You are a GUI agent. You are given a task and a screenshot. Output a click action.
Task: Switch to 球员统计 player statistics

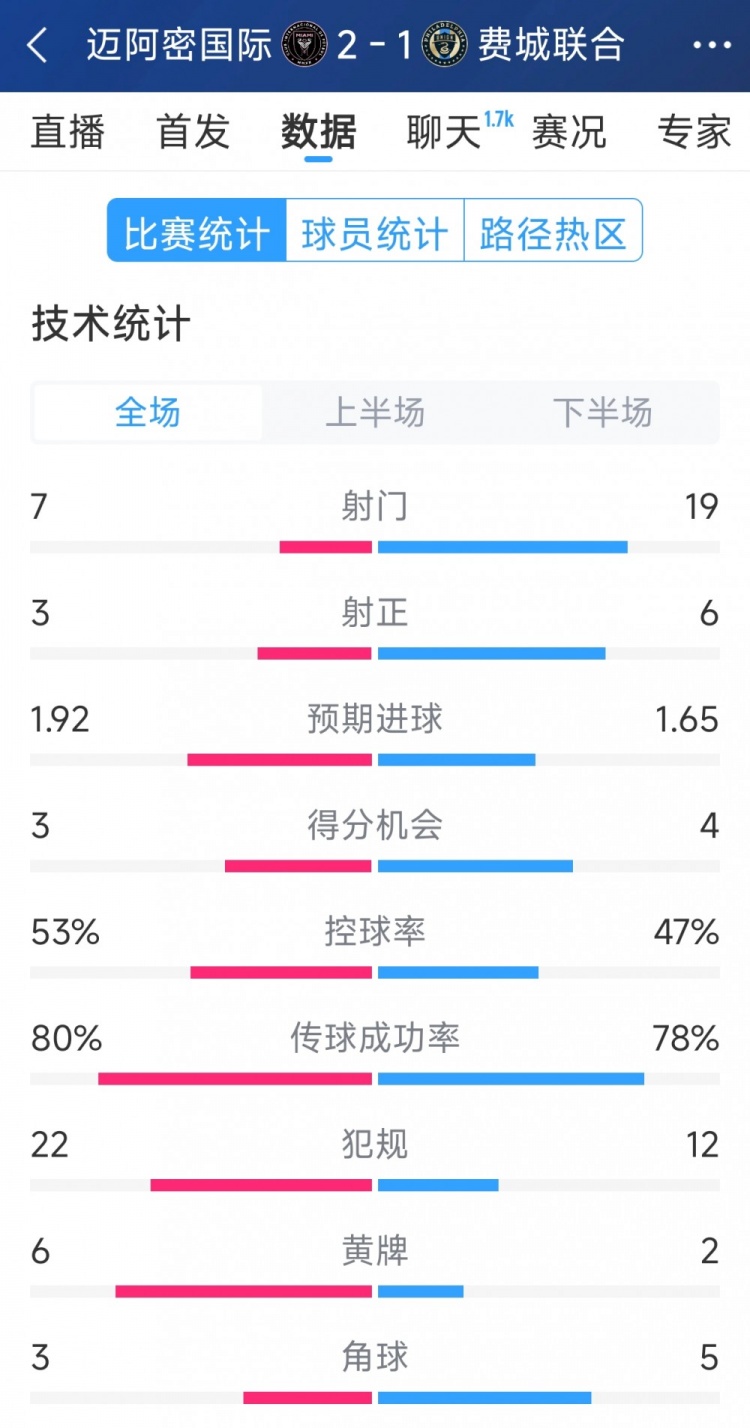[372, 231]
